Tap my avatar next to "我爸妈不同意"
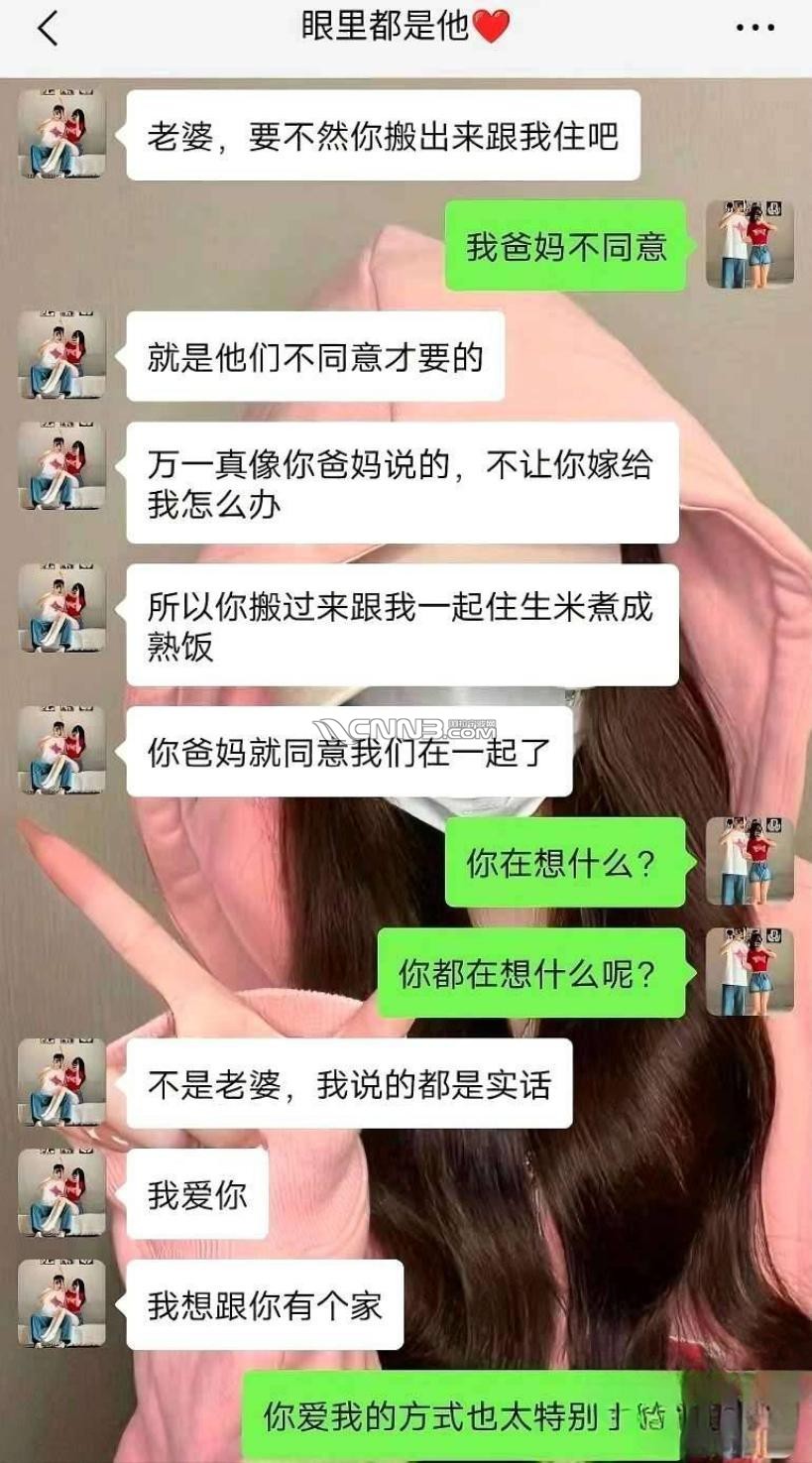Screen dimensions: 812x1463 [750, 244]
